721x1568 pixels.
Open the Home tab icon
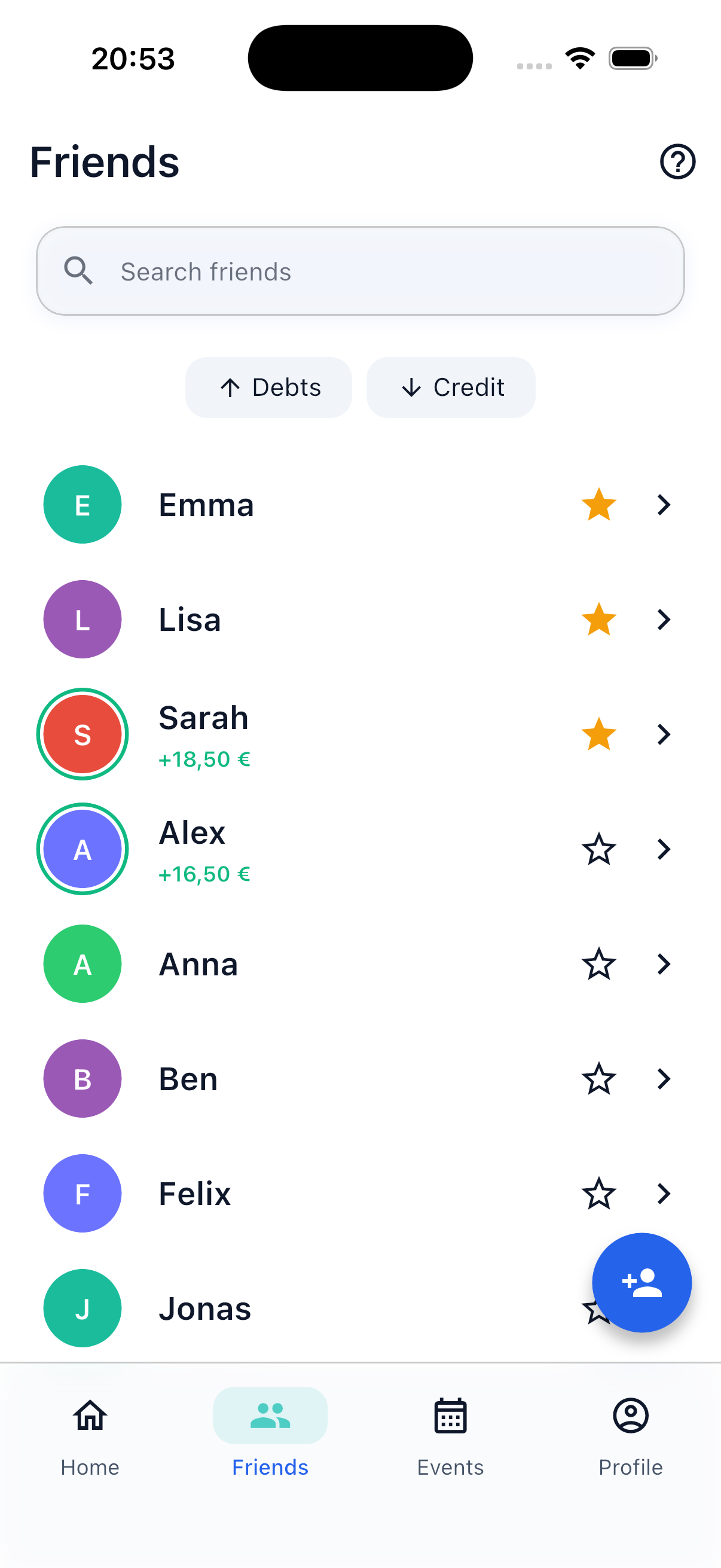(90, 1416)
